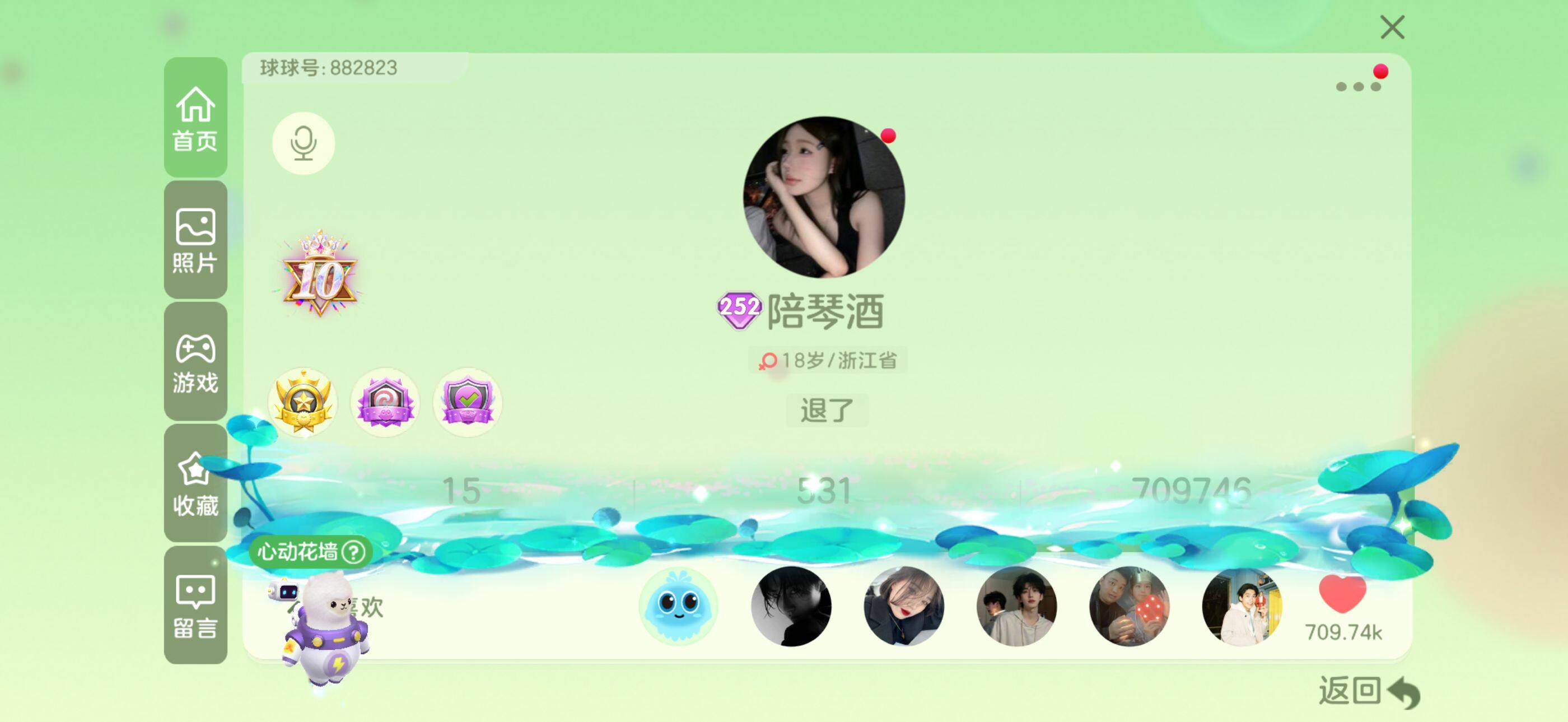Close the profile panel with X

[x=1392, y=27]
